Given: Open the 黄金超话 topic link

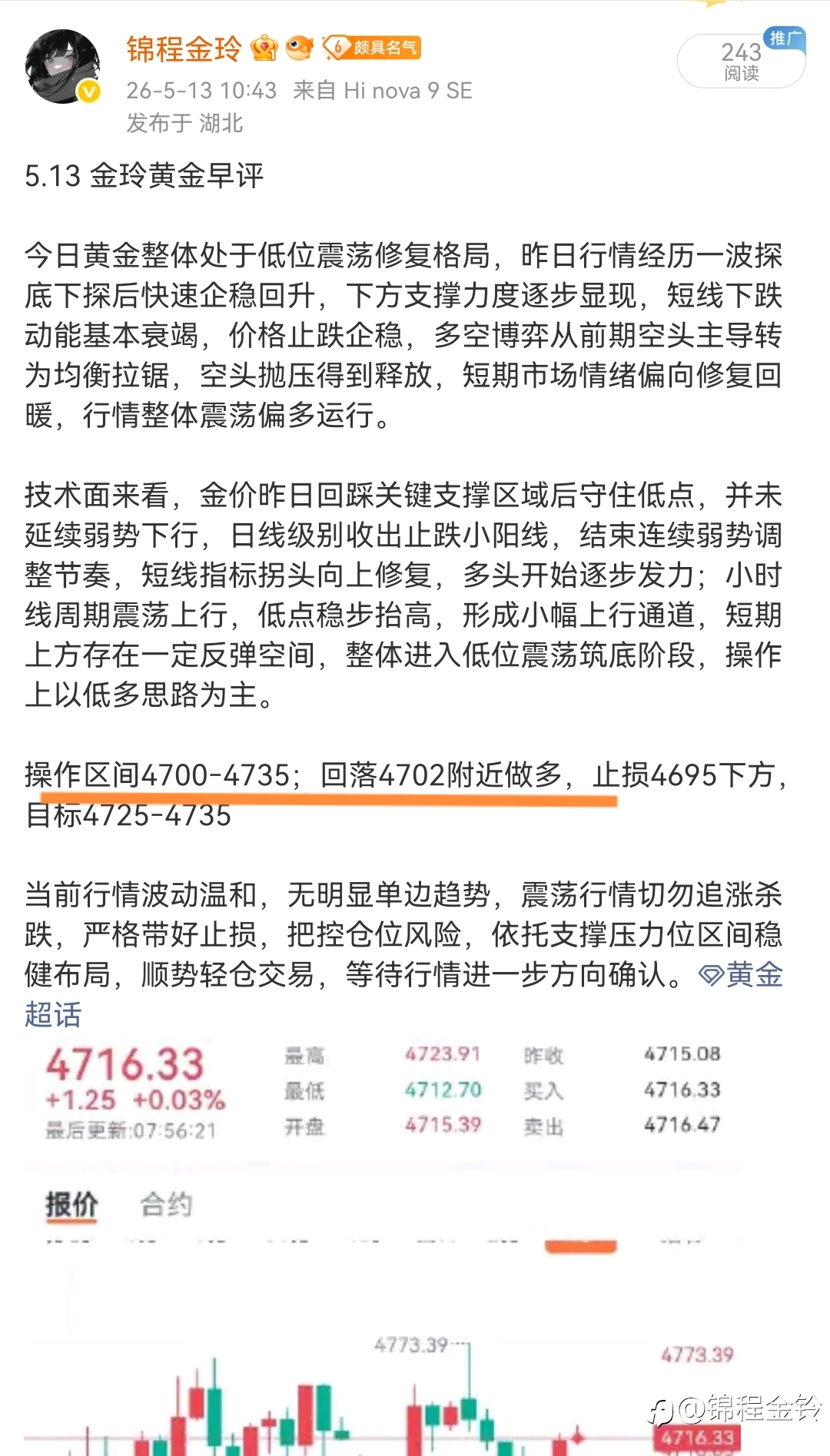Looking at the screenshot, I should click(x=741, y=974).
